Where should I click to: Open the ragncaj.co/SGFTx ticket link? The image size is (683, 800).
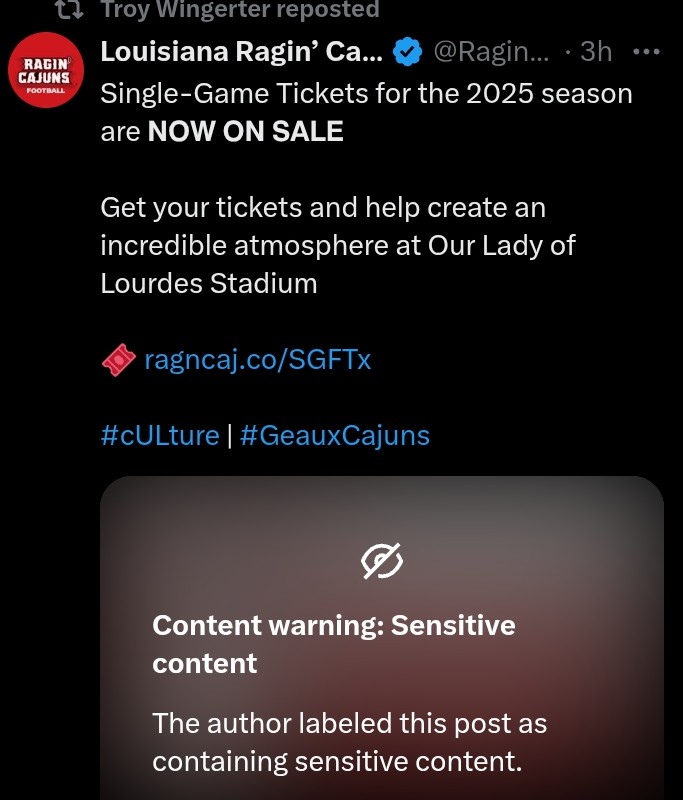pos(258,360)
